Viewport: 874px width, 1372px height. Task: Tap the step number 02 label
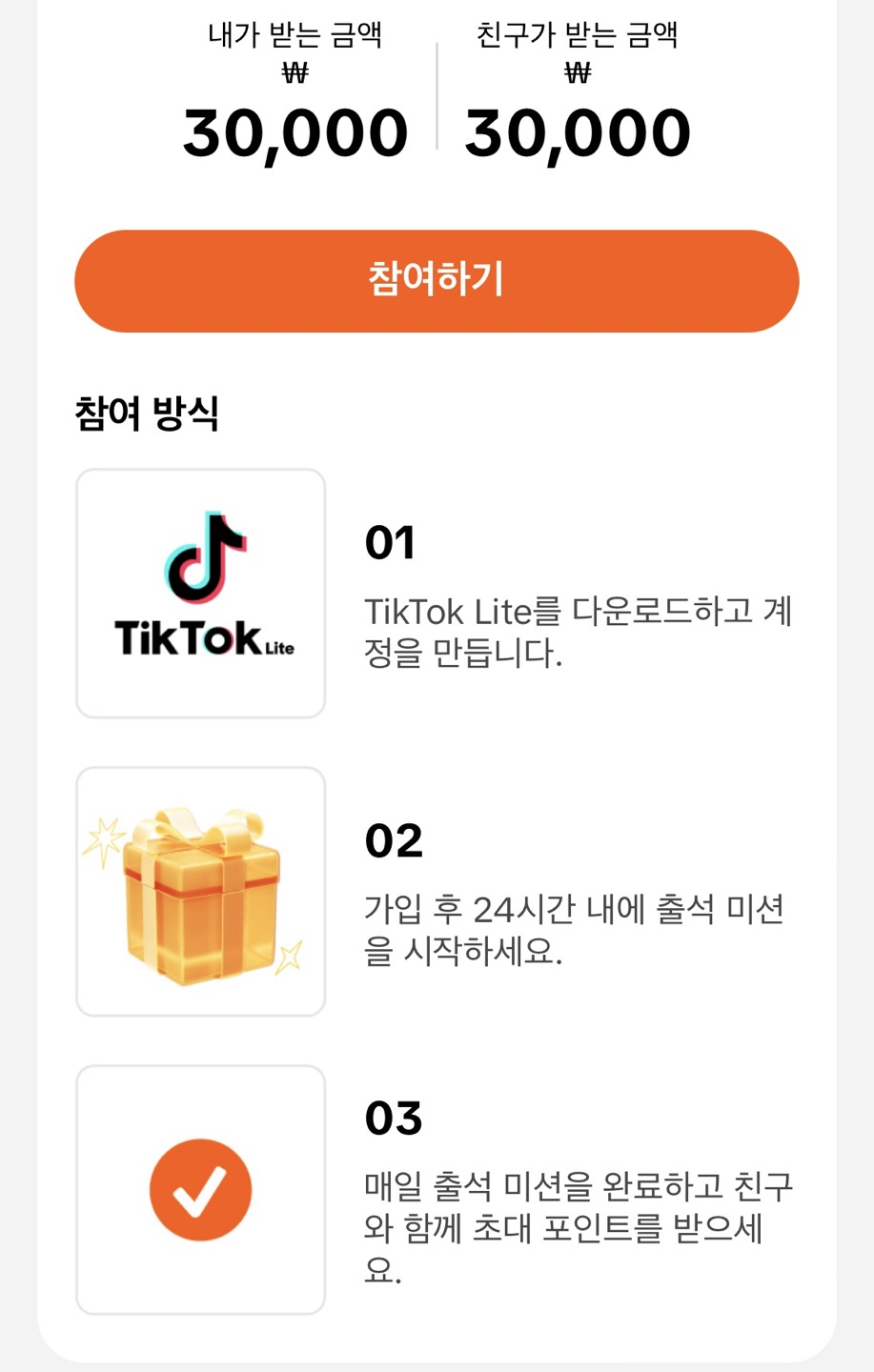click(393, 839)
